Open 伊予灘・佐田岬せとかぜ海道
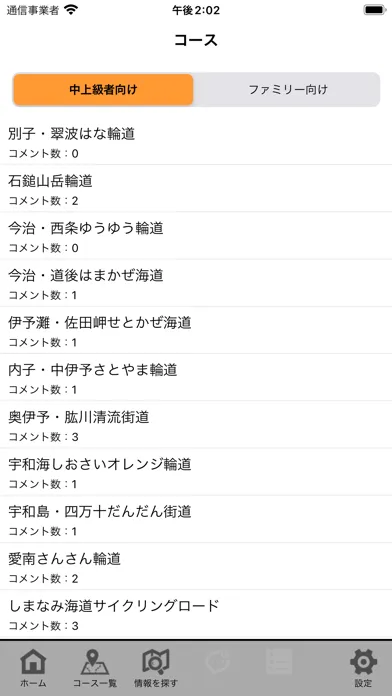This screenshot has height=696, width=392. (x=196, y=330)
